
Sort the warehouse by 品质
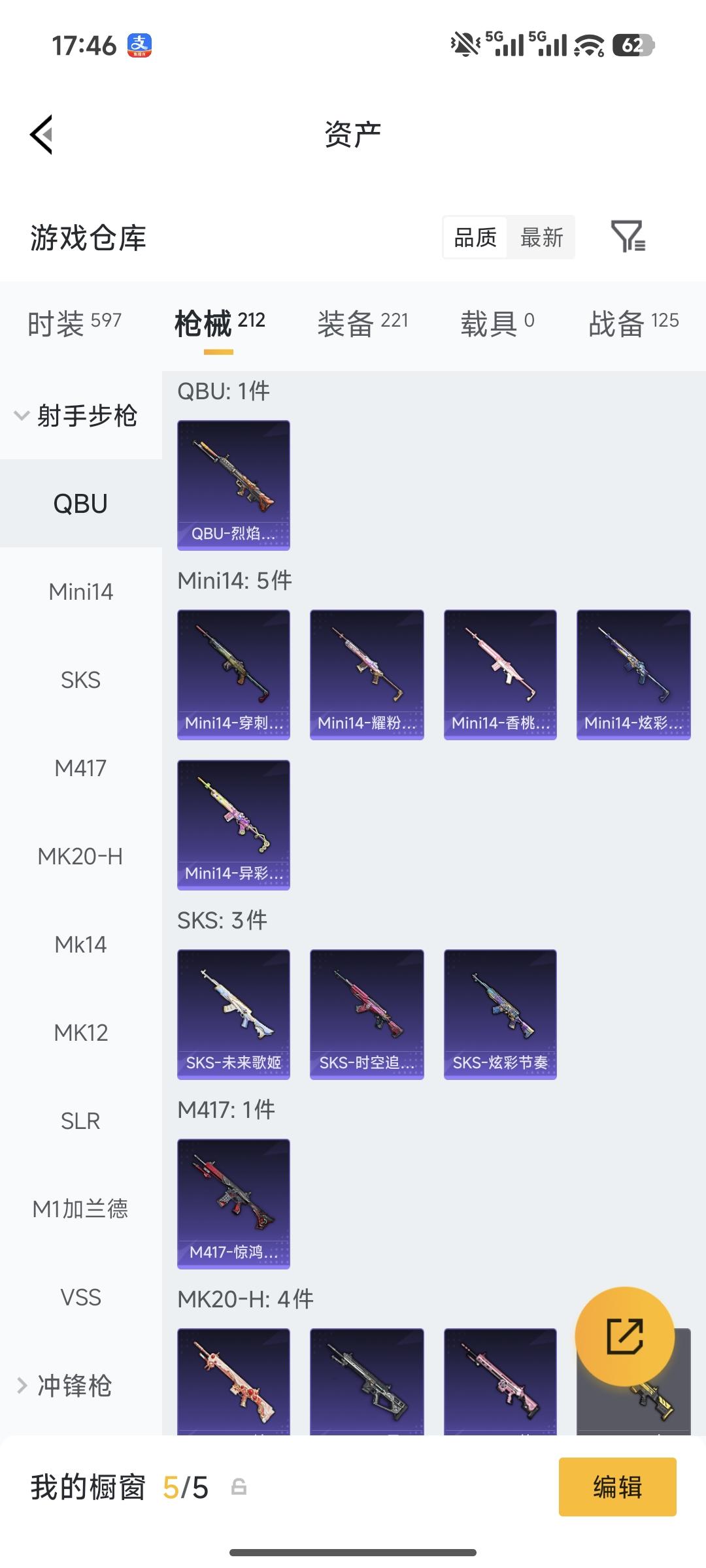475,237
